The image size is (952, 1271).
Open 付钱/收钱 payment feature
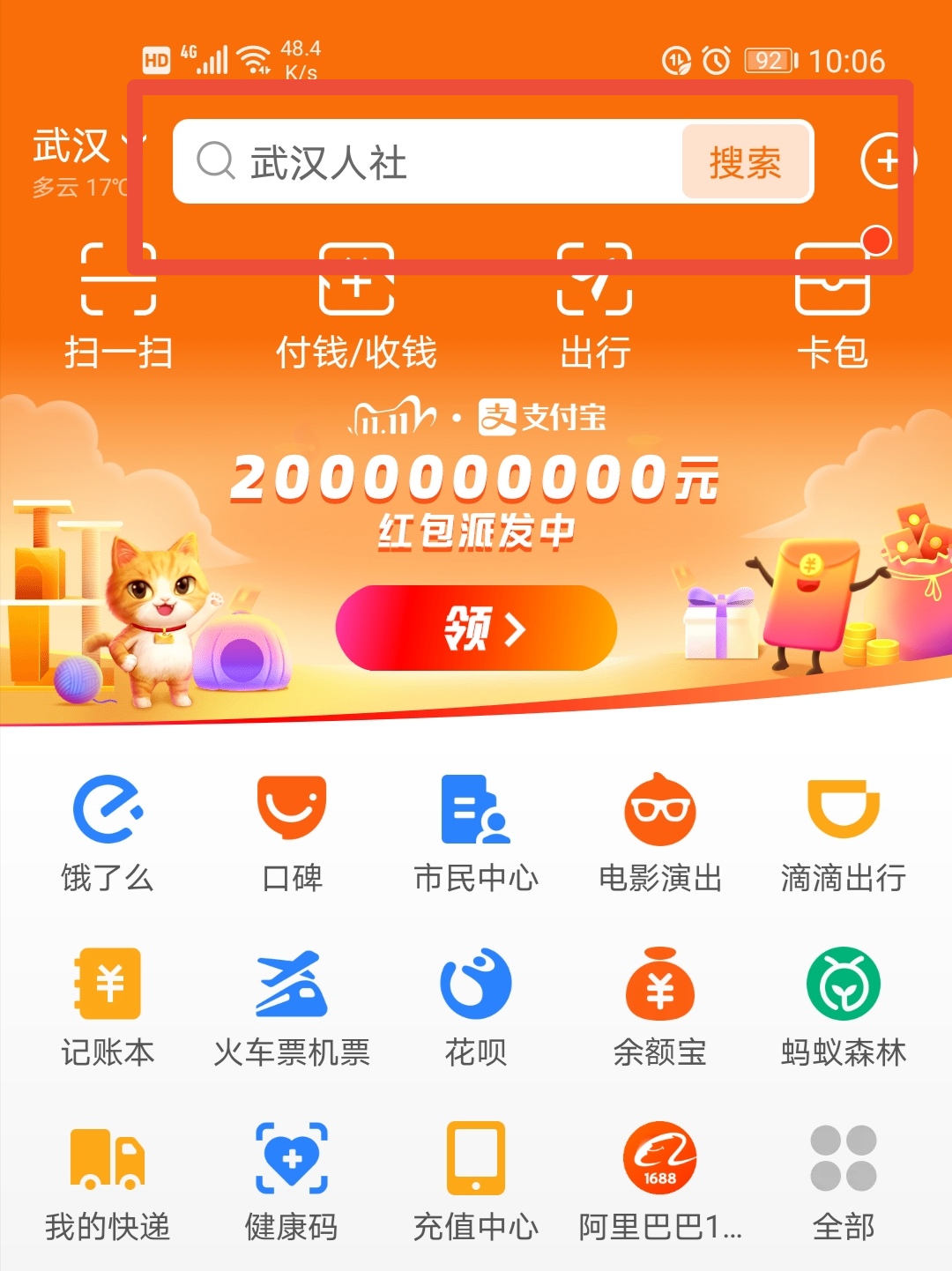357,308
